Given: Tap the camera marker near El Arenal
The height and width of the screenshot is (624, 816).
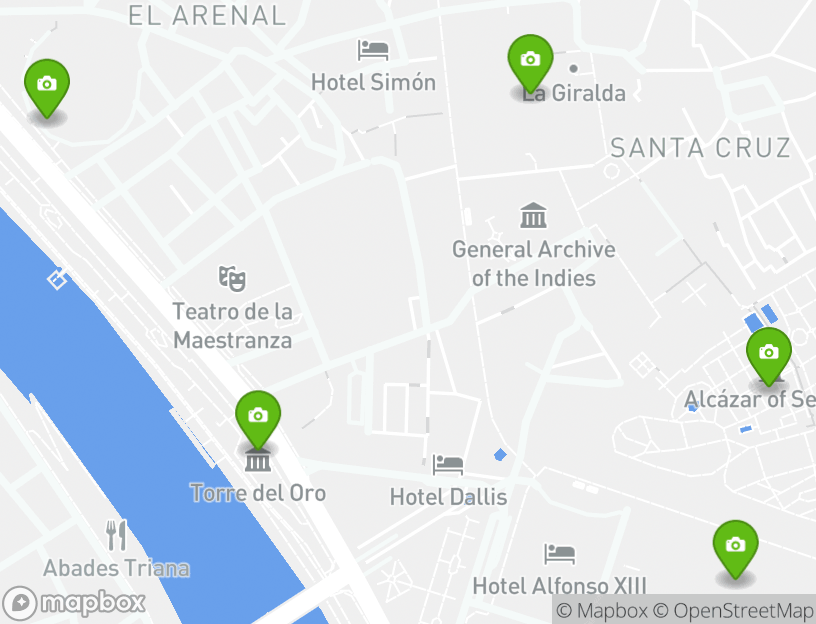Looking at the screenshot, I should [46, 85].
